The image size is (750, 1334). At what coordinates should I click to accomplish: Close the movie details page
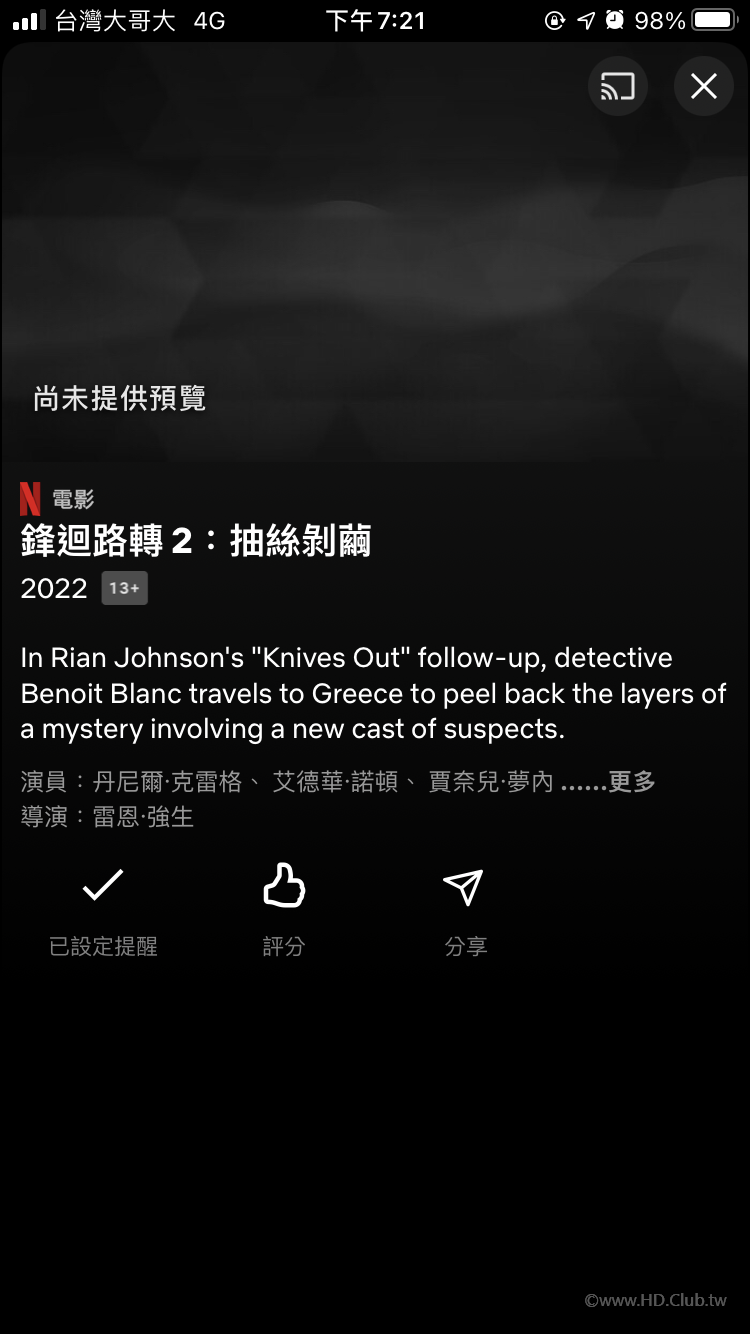click(x=704, y=87)
